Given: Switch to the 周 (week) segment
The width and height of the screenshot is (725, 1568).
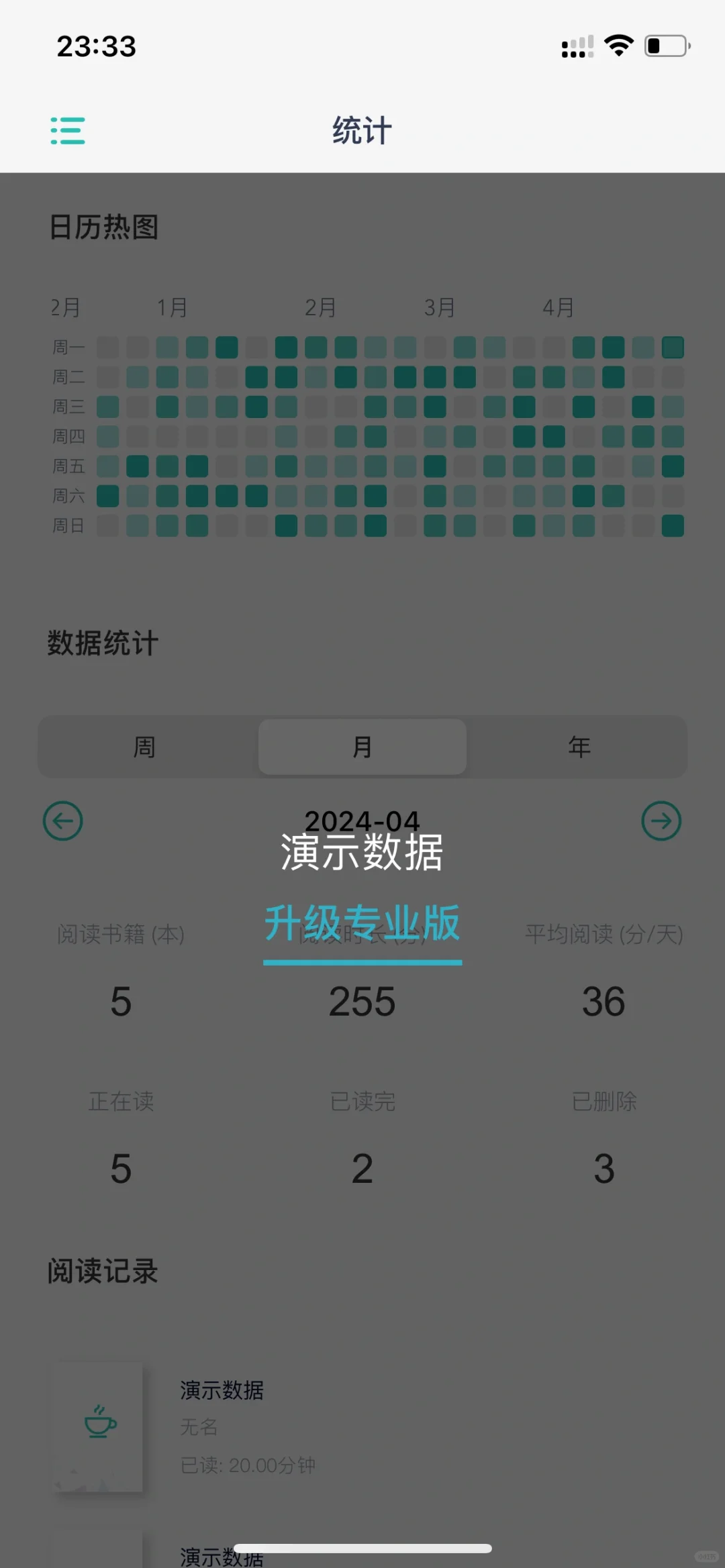Looking at the screenshot, I should tap(145, 747).
